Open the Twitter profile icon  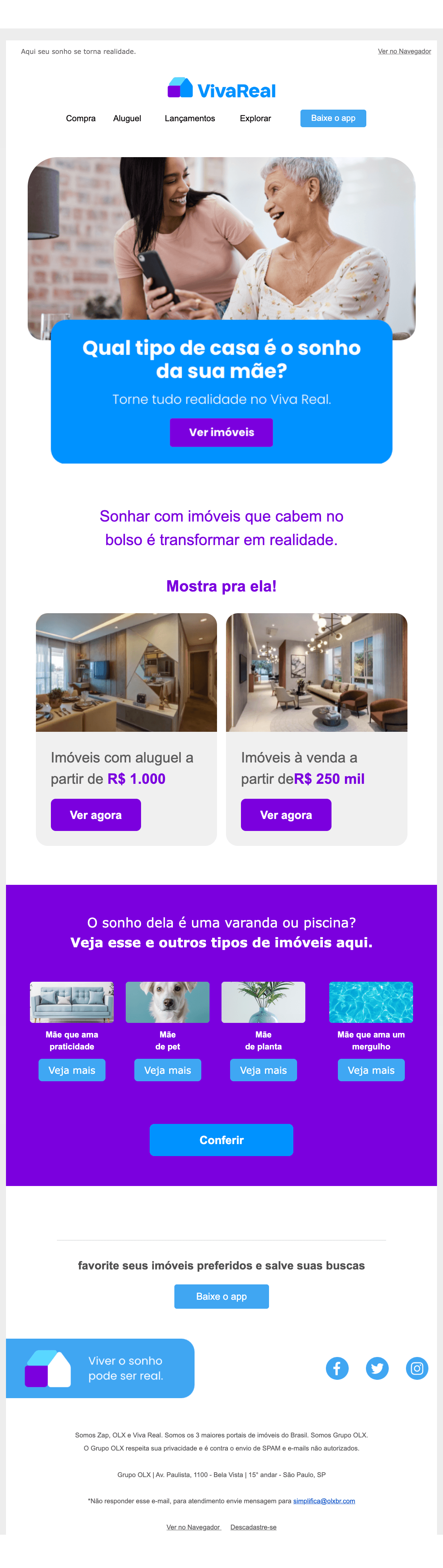click(x=377, y=1368)
